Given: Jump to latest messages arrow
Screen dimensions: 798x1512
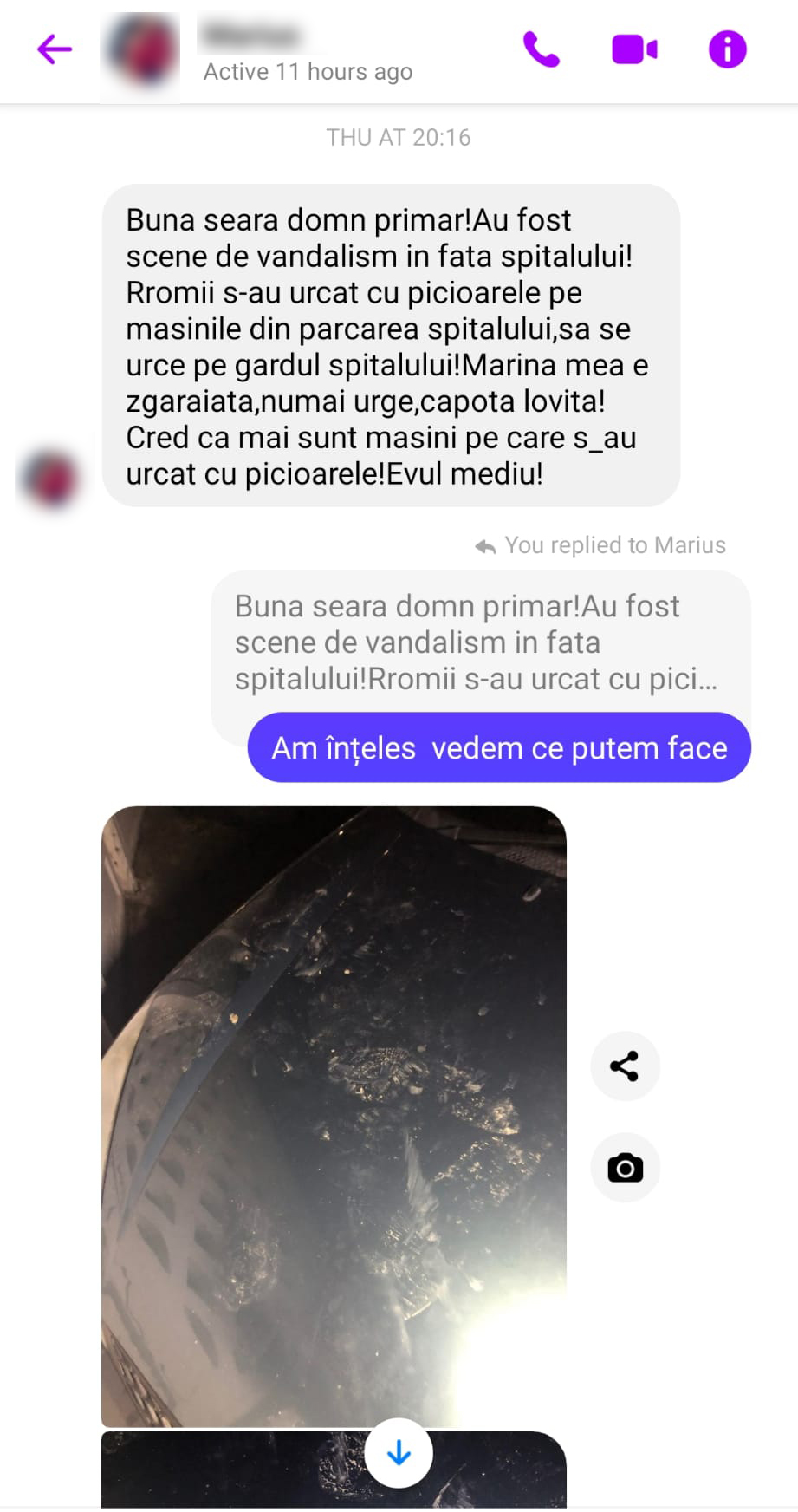Looking at the screenshot, I should click(x=399, y=1453).
